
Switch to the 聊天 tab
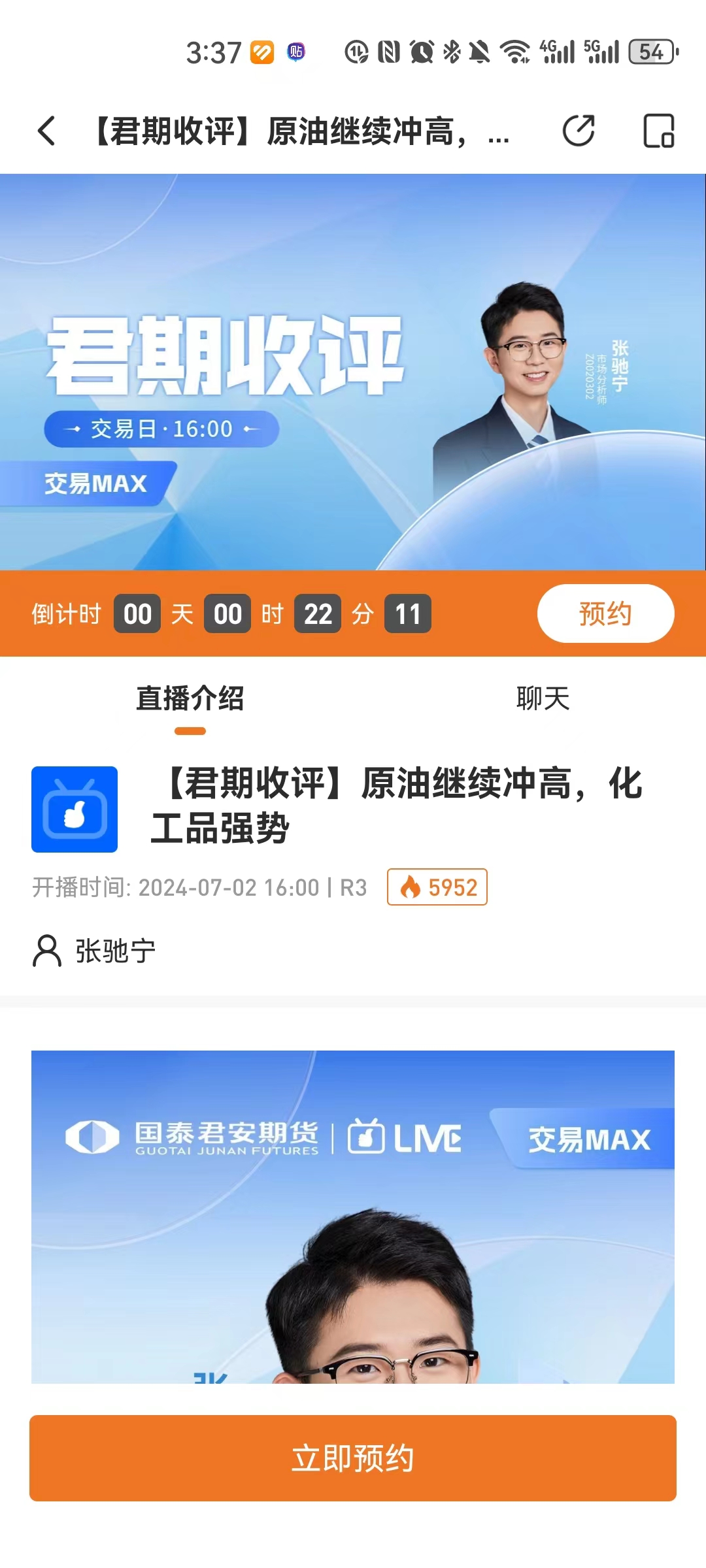point(543,698)
